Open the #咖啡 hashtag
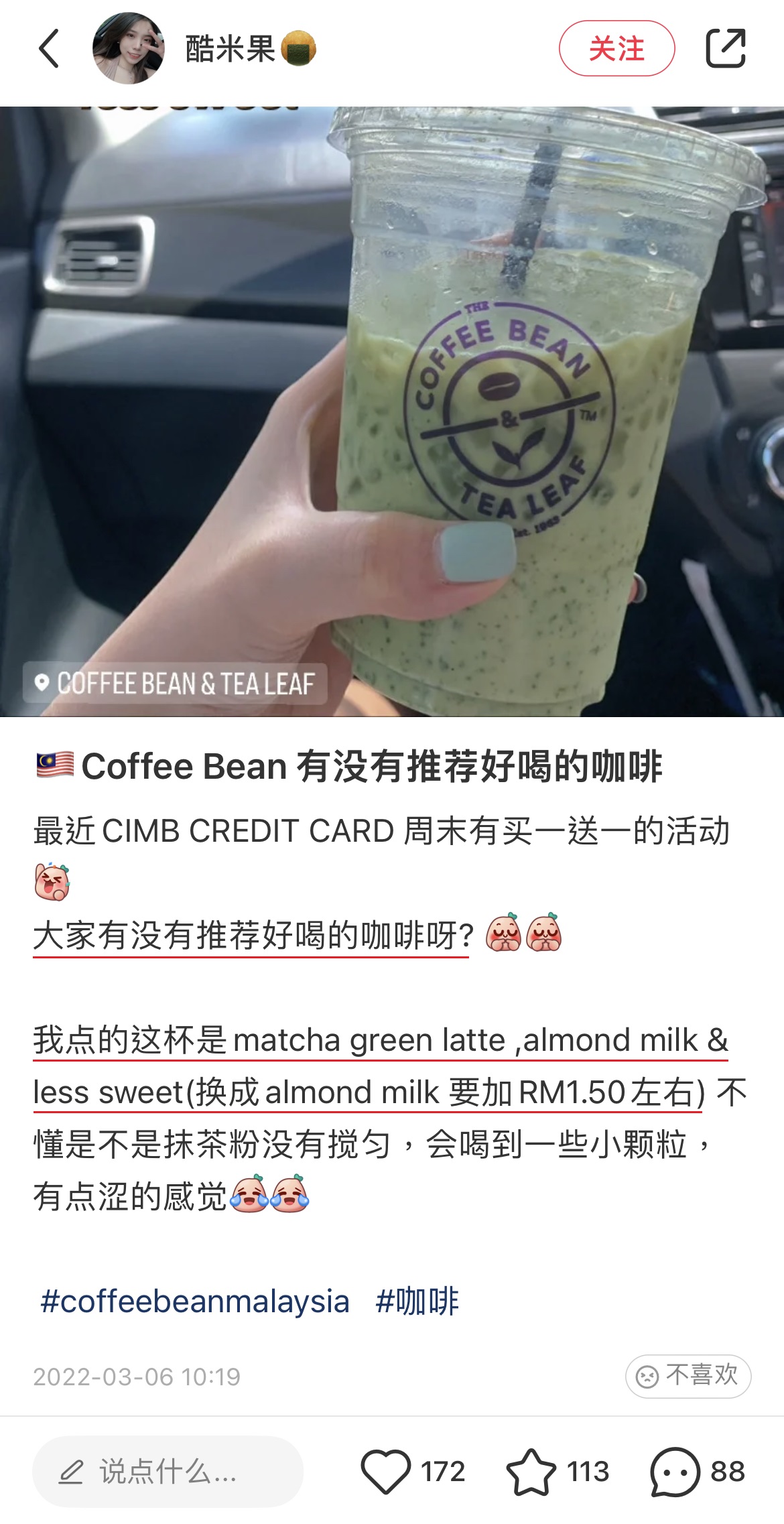The image size is (784, 1524). 417,1301
